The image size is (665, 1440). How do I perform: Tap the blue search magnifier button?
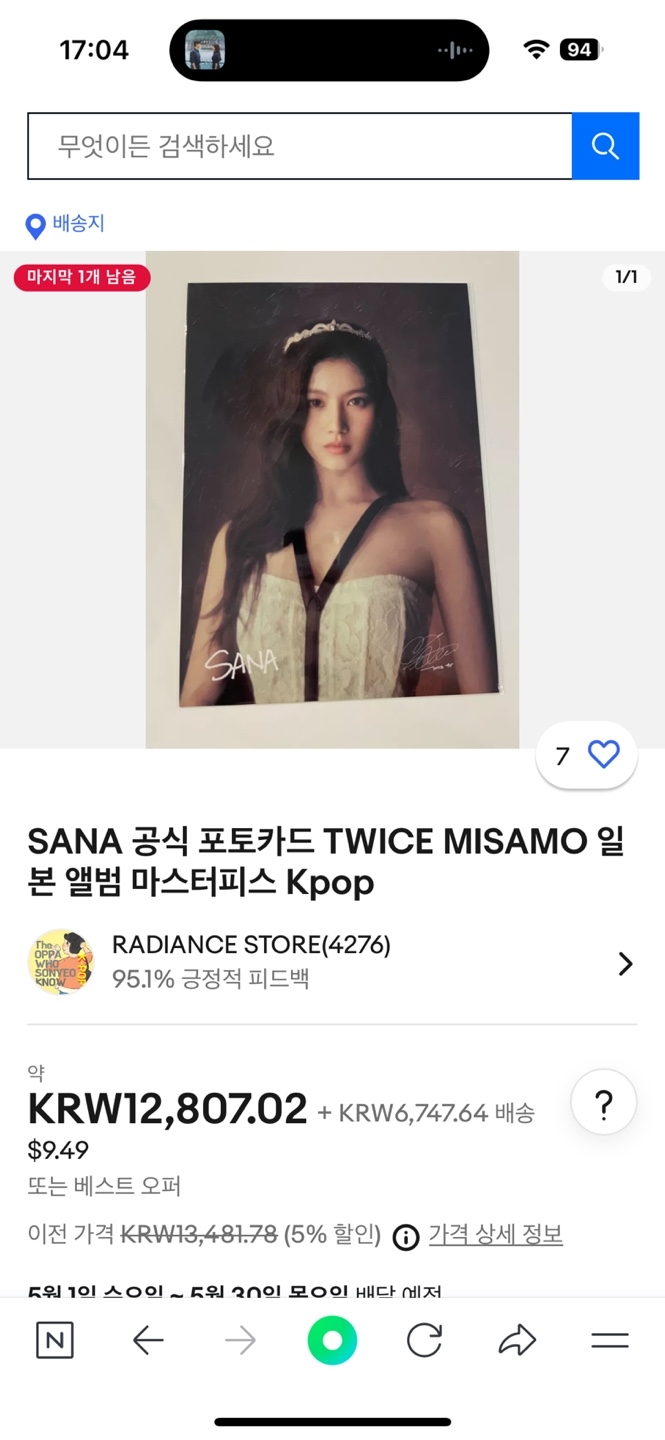[x=605, y=147]
